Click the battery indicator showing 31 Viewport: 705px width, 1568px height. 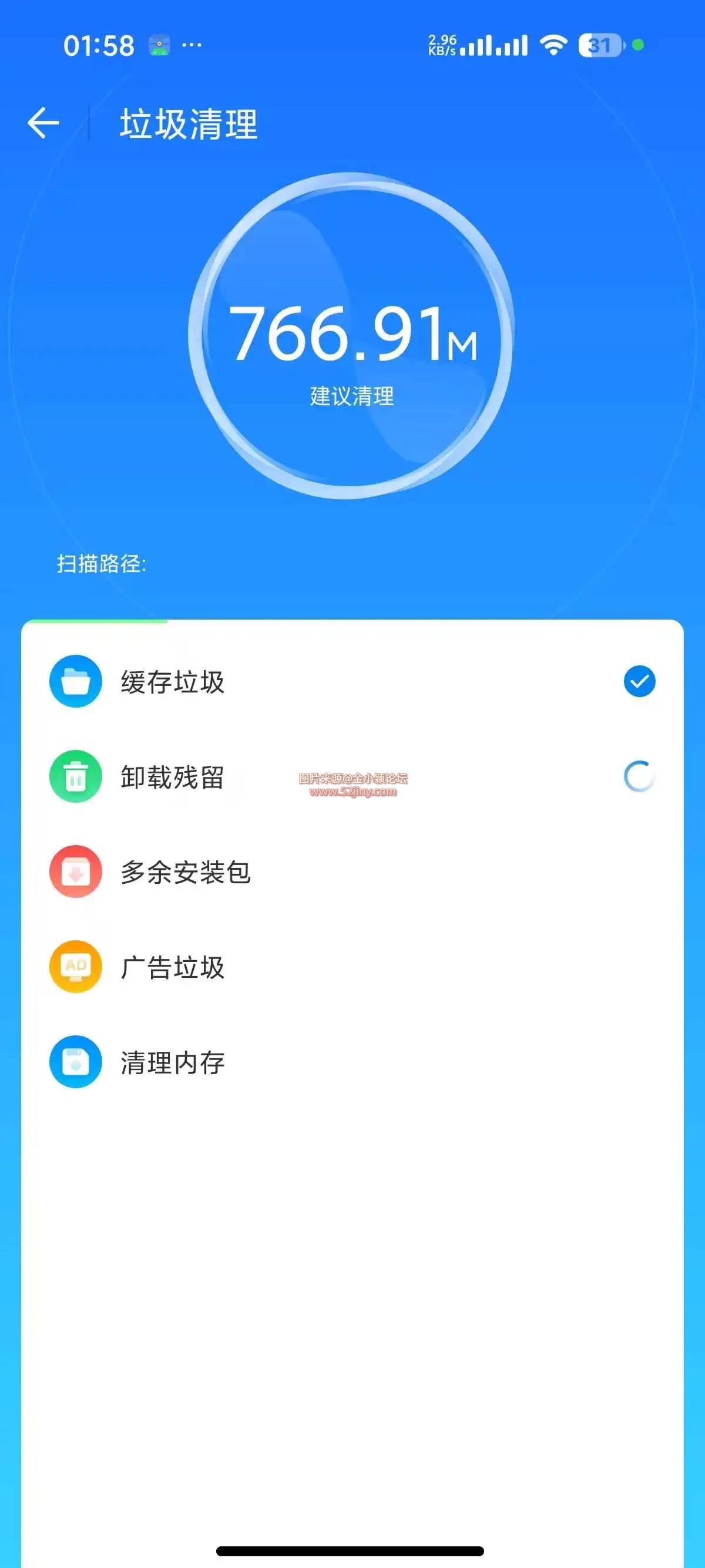(x=599, y=46)
